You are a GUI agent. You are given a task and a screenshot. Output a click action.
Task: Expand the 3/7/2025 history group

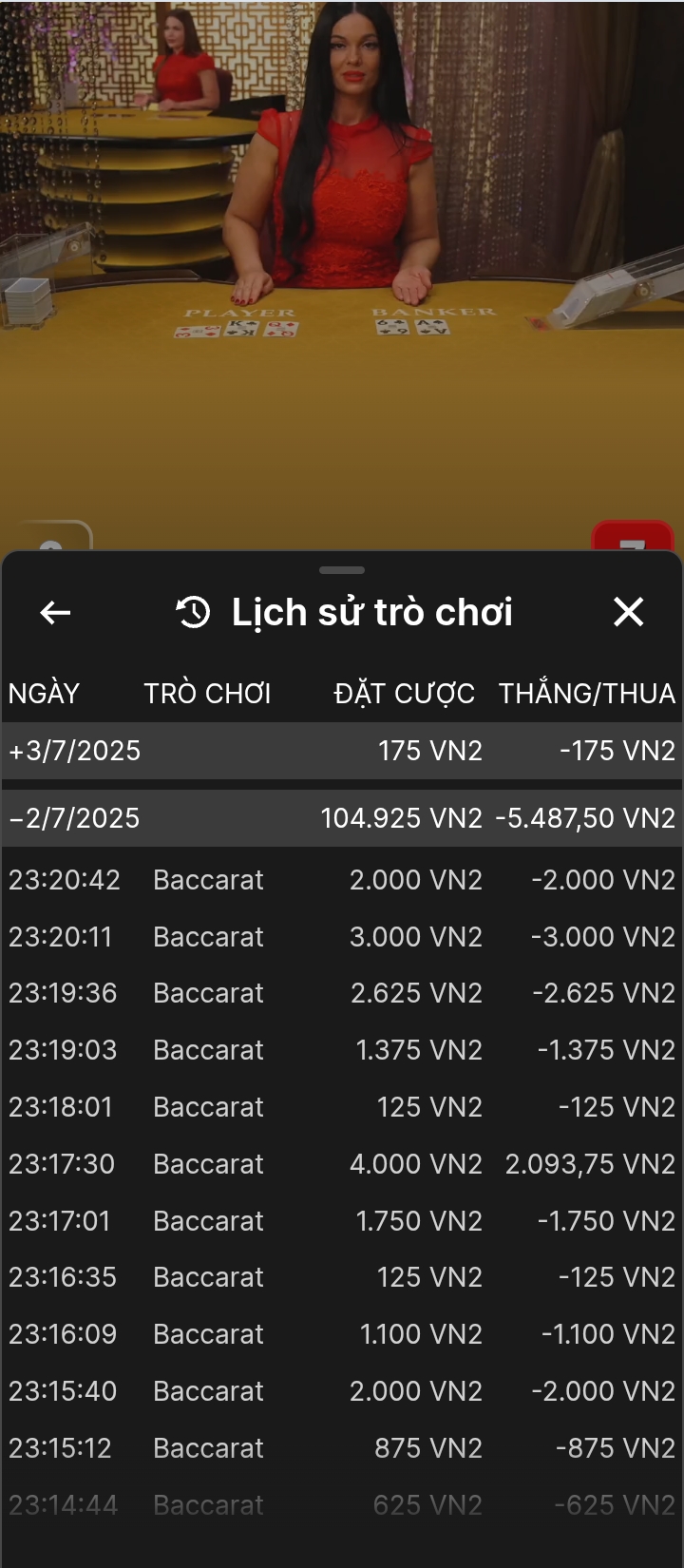pyautogui.click(x=341, y=751)
